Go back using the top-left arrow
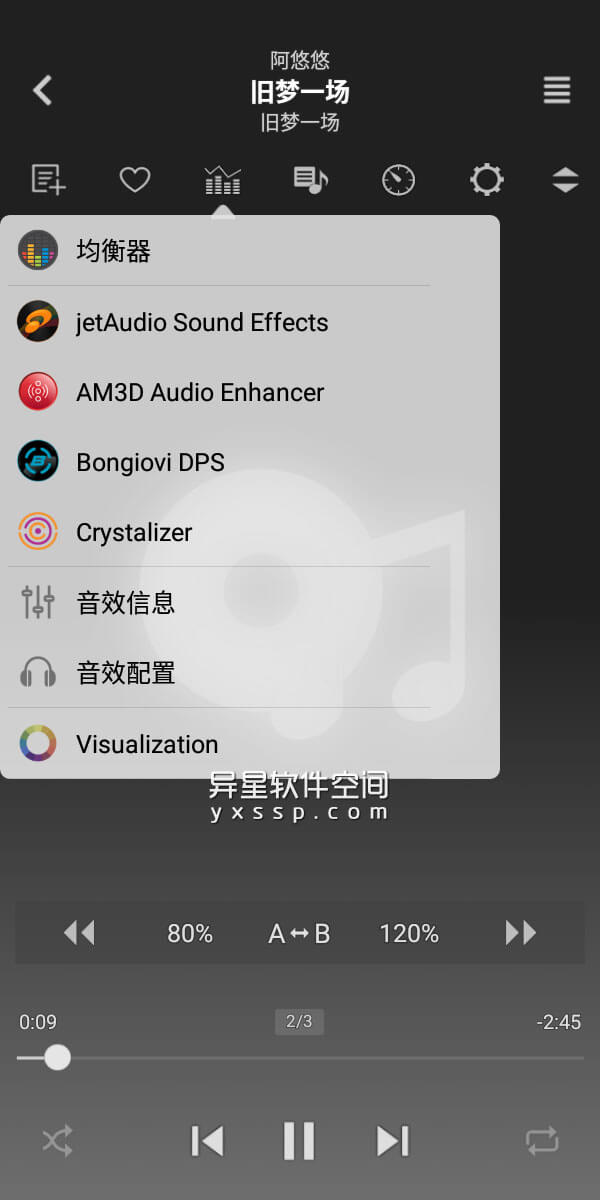 (42, 91)
